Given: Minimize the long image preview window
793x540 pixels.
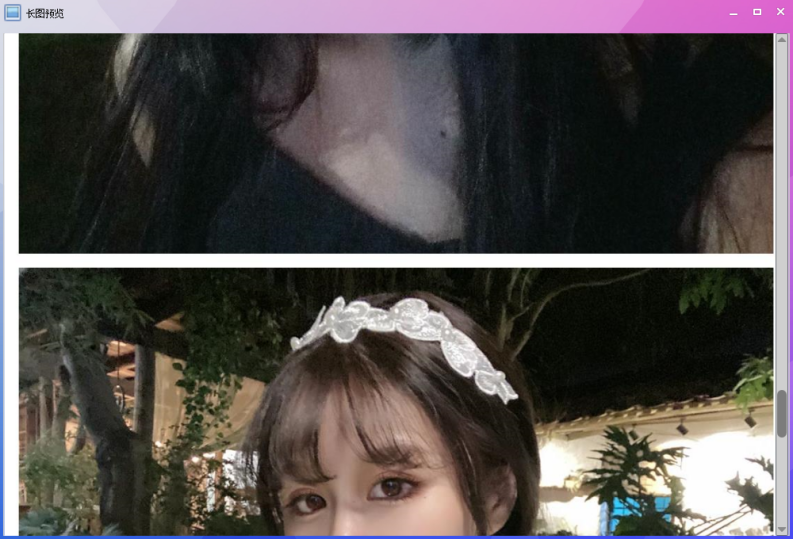Looking at the screenshot, I should [x=734, y=13].
